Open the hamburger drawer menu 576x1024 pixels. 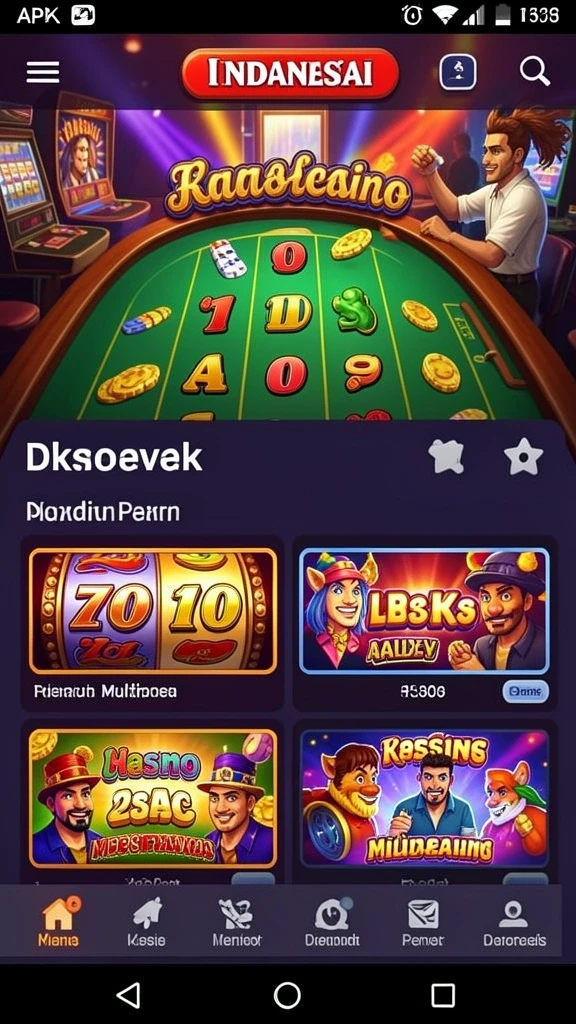43,72
